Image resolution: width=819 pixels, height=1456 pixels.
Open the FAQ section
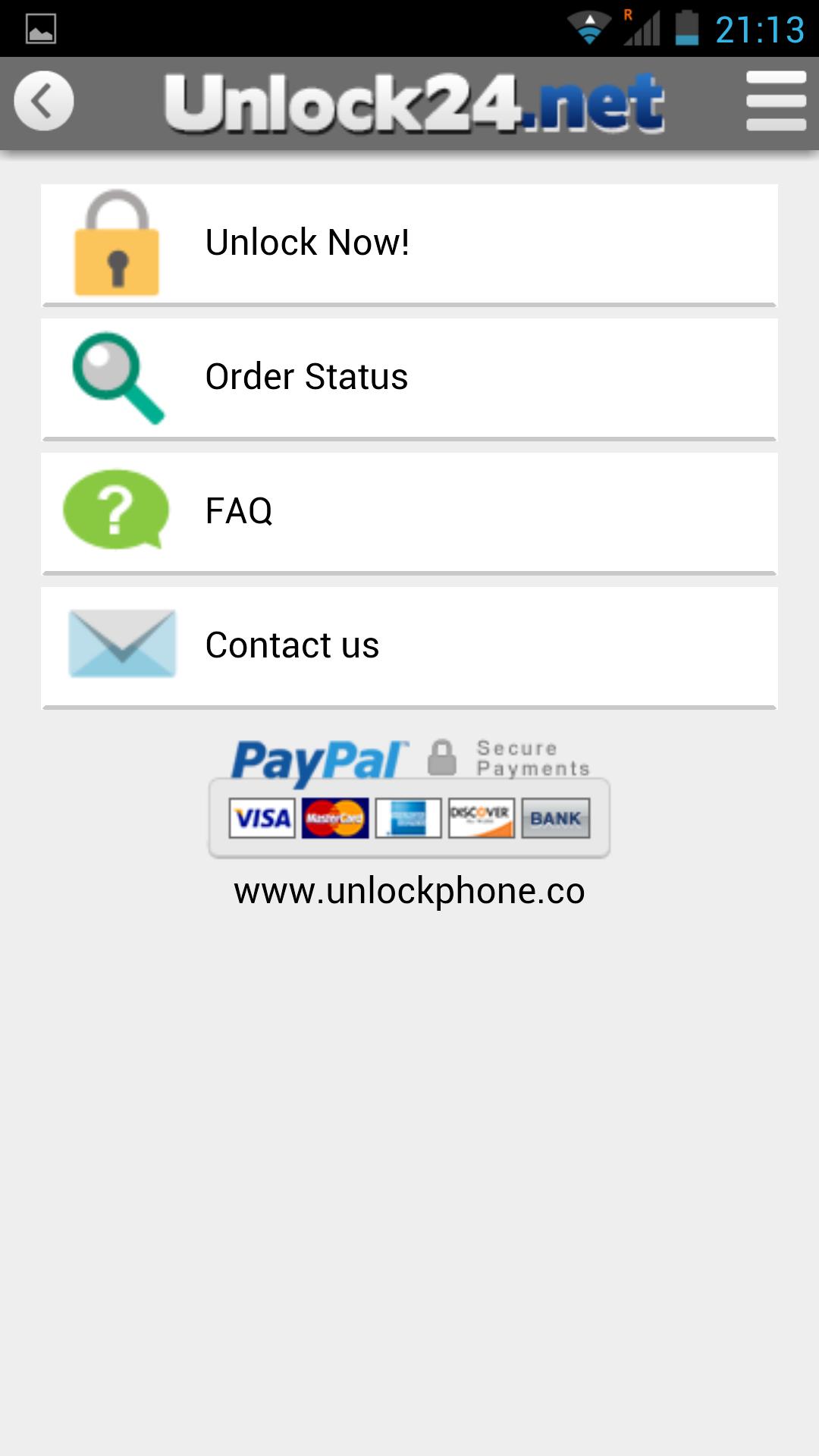click(409, 511)
